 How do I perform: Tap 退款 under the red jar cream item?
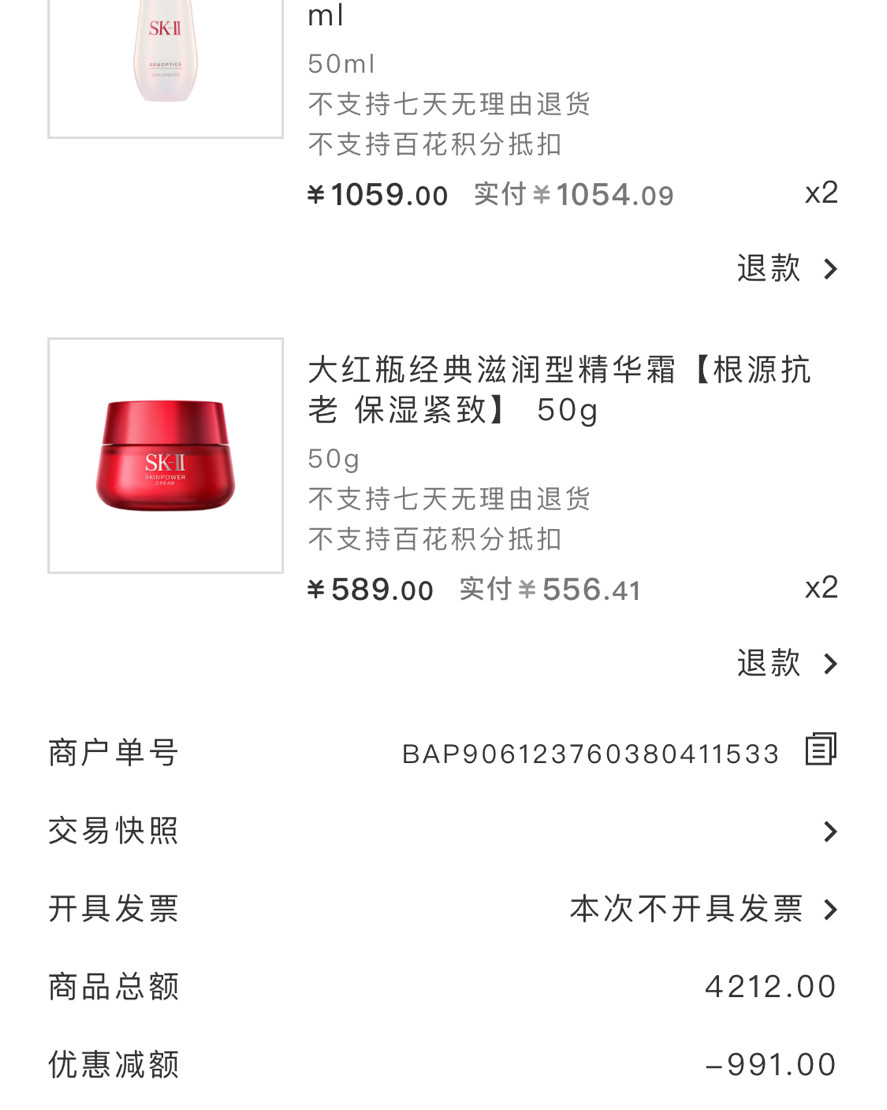[770, 663]
